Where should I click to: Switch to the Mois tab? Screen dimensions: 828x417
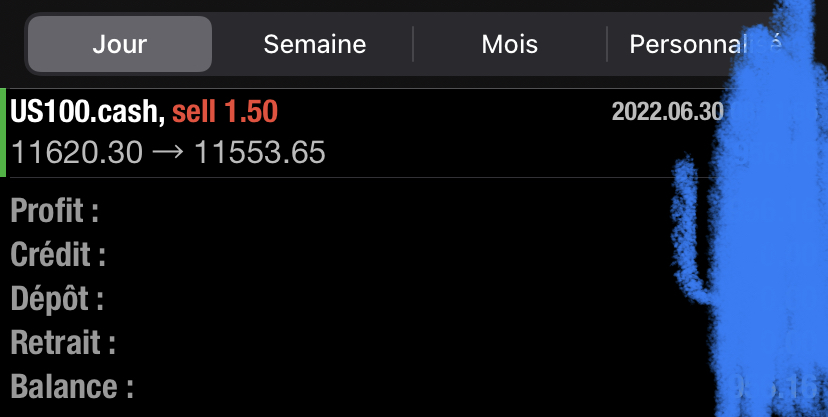tap(509, 45)
